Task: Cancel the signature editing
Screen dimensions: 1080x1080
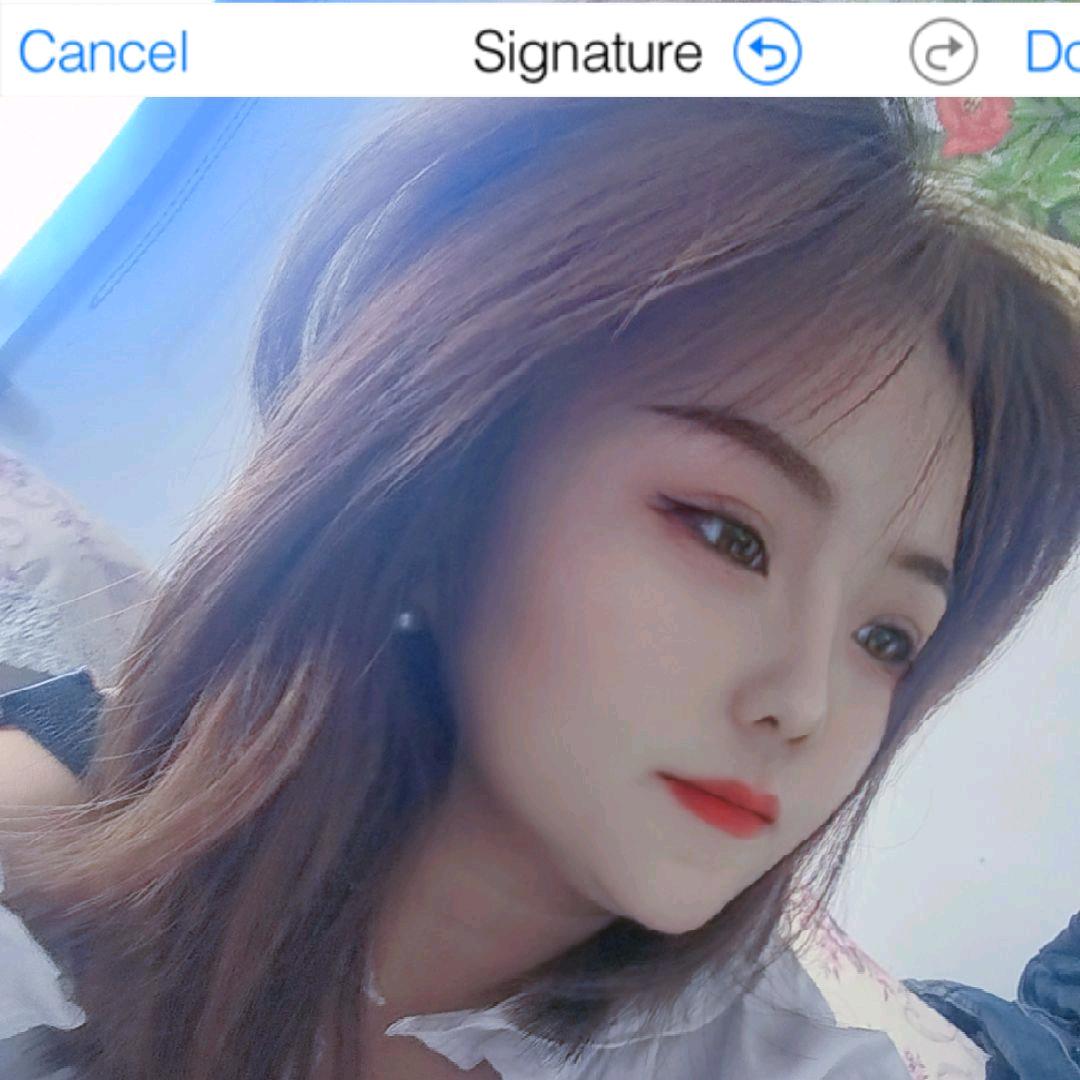Action: coord(103,52)
